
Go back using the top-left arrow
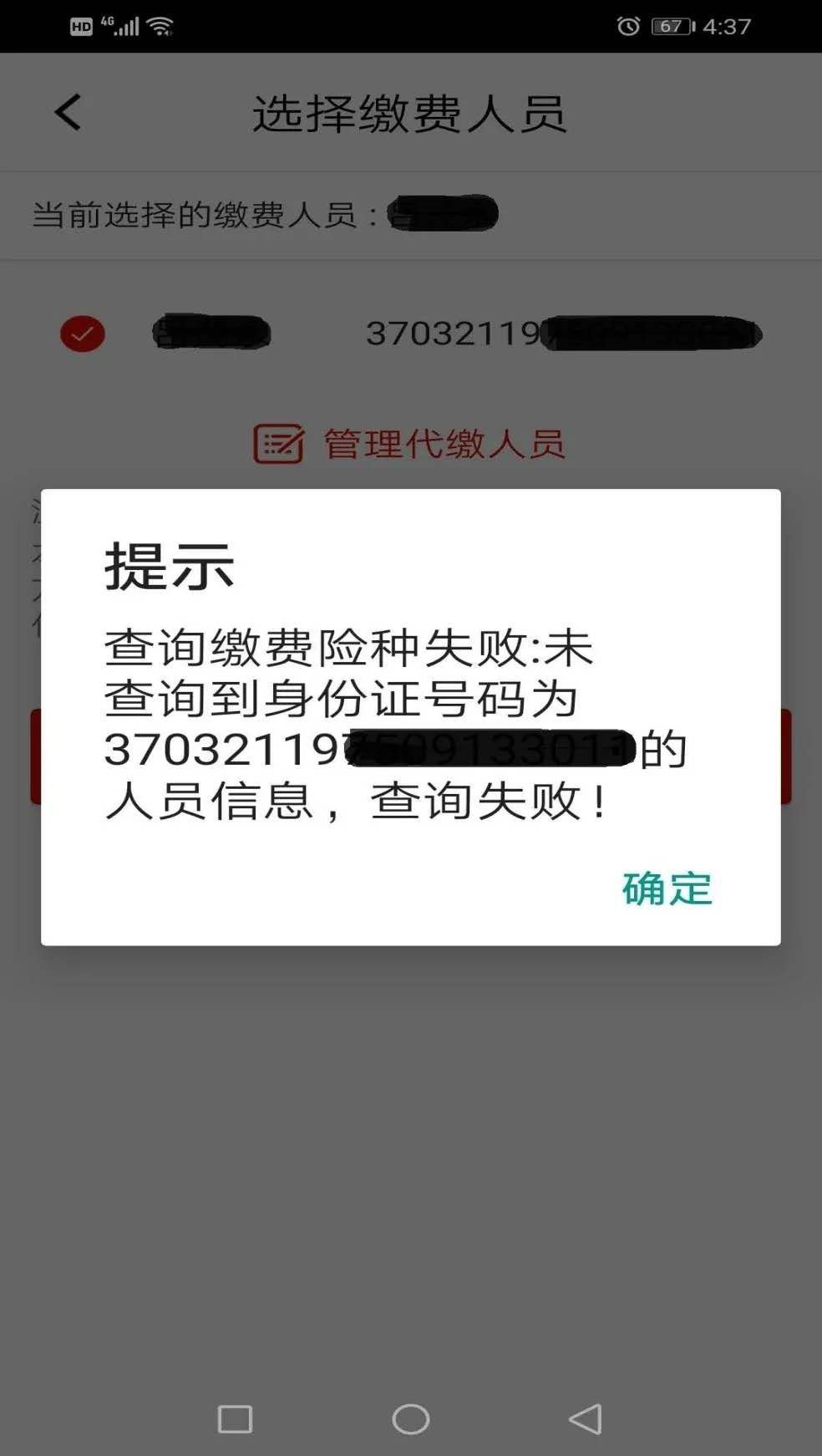click(x=68, y=112)
